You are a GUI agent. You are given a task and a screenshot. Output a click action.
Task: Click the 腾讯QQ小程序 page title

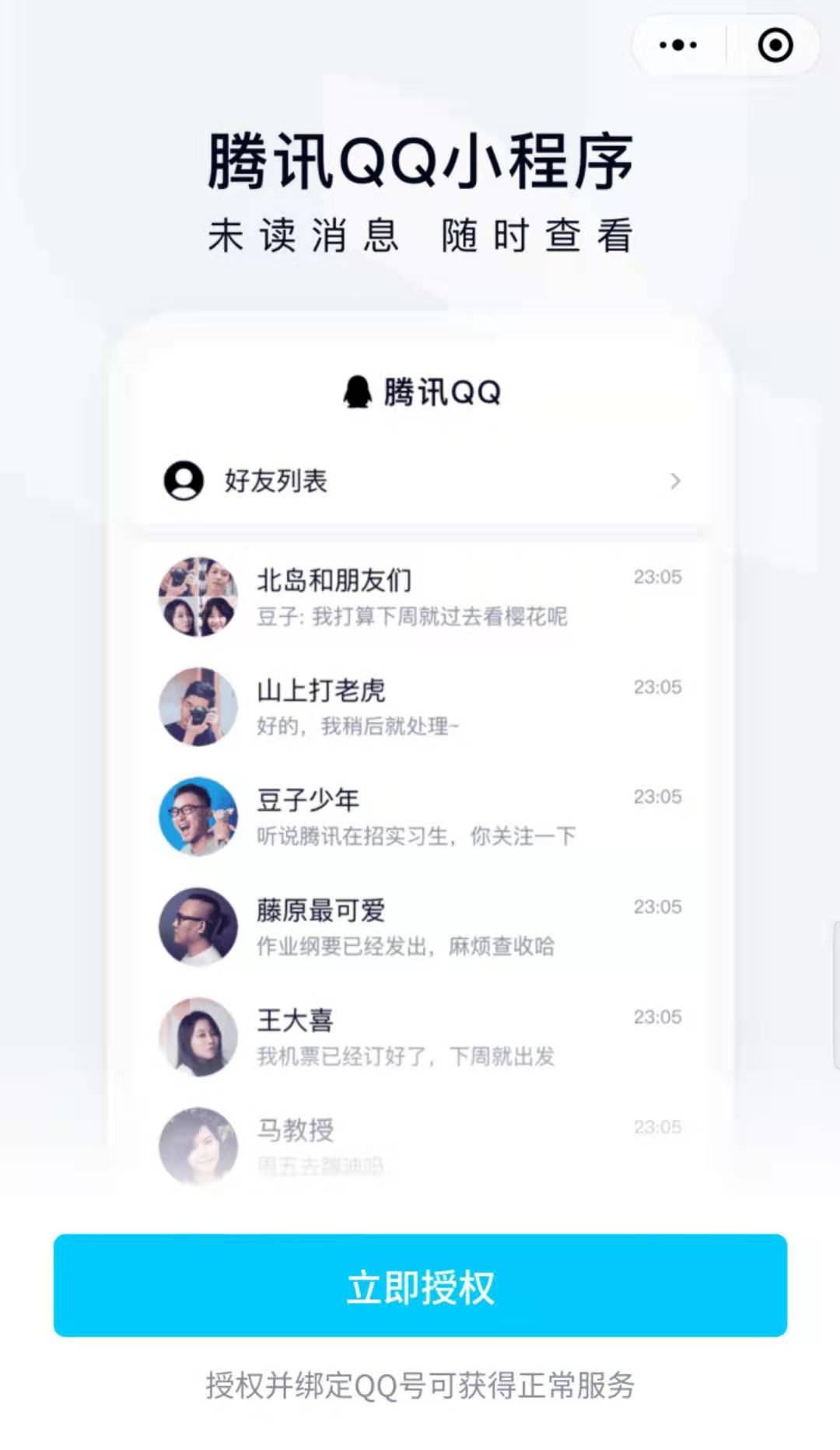pyautogui.click(x=420, y=161)
